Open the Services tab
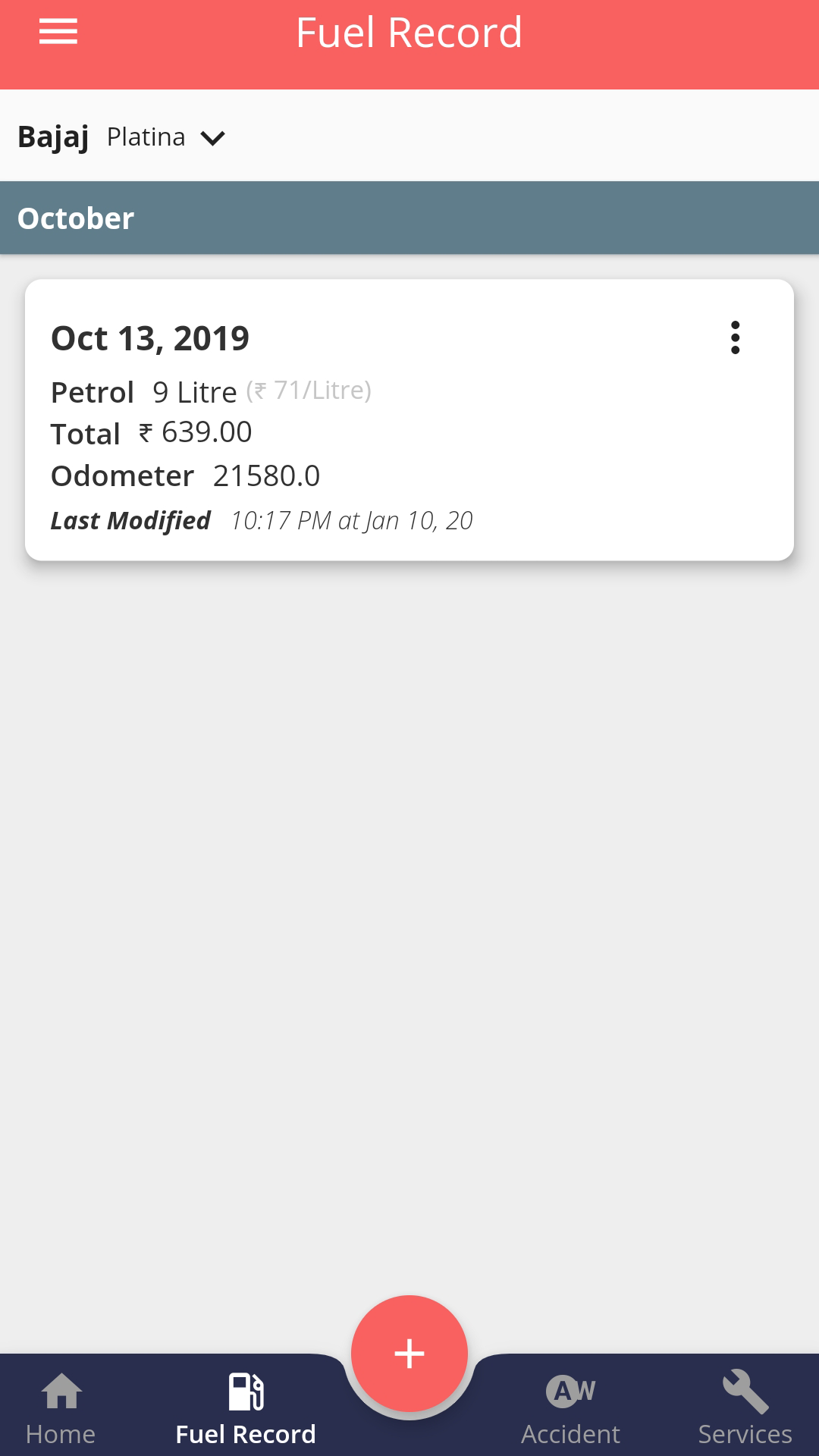819x1456 pixels. pyautogui.click(x=745, y=1409)
